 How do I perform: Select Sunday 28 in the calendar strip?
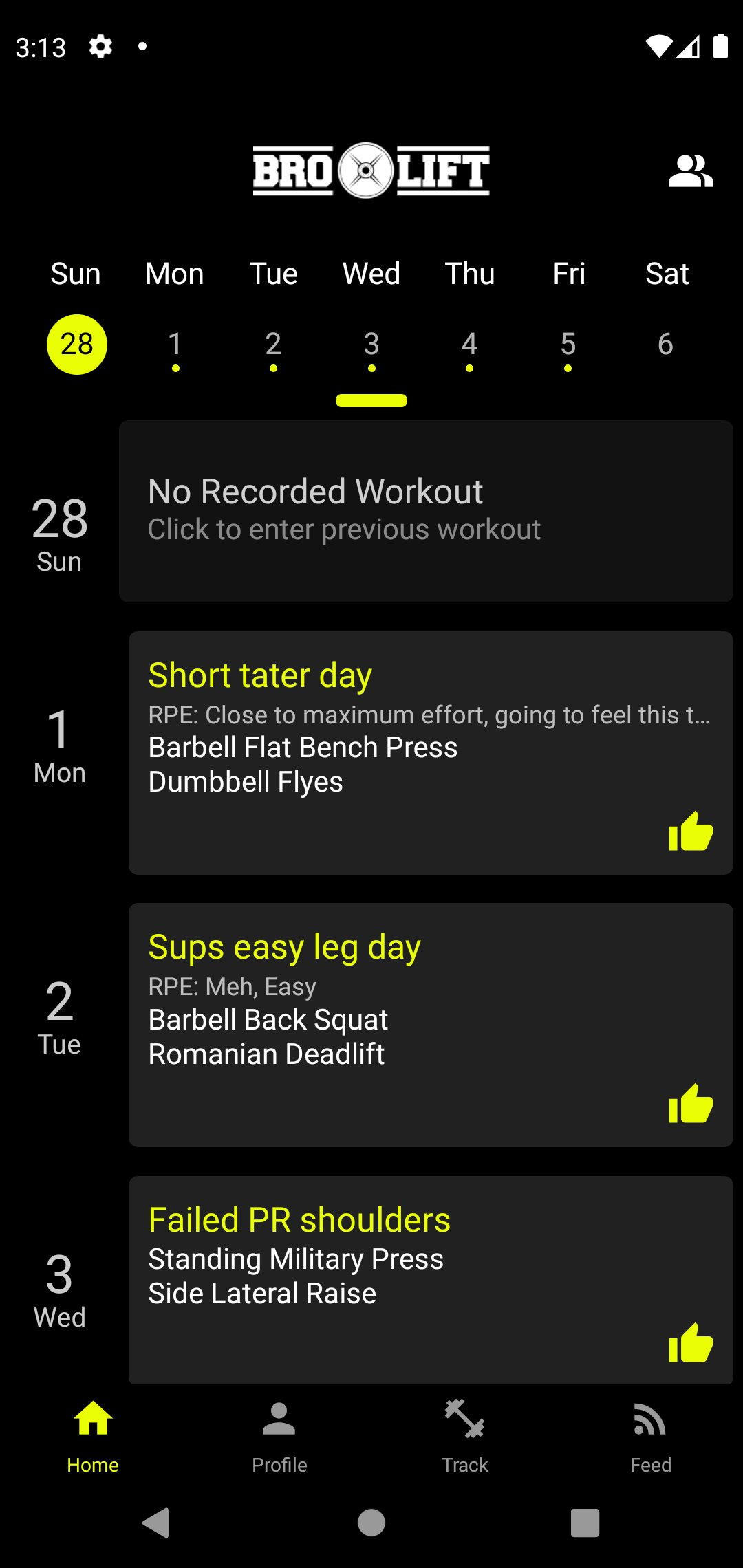(76, 345)
